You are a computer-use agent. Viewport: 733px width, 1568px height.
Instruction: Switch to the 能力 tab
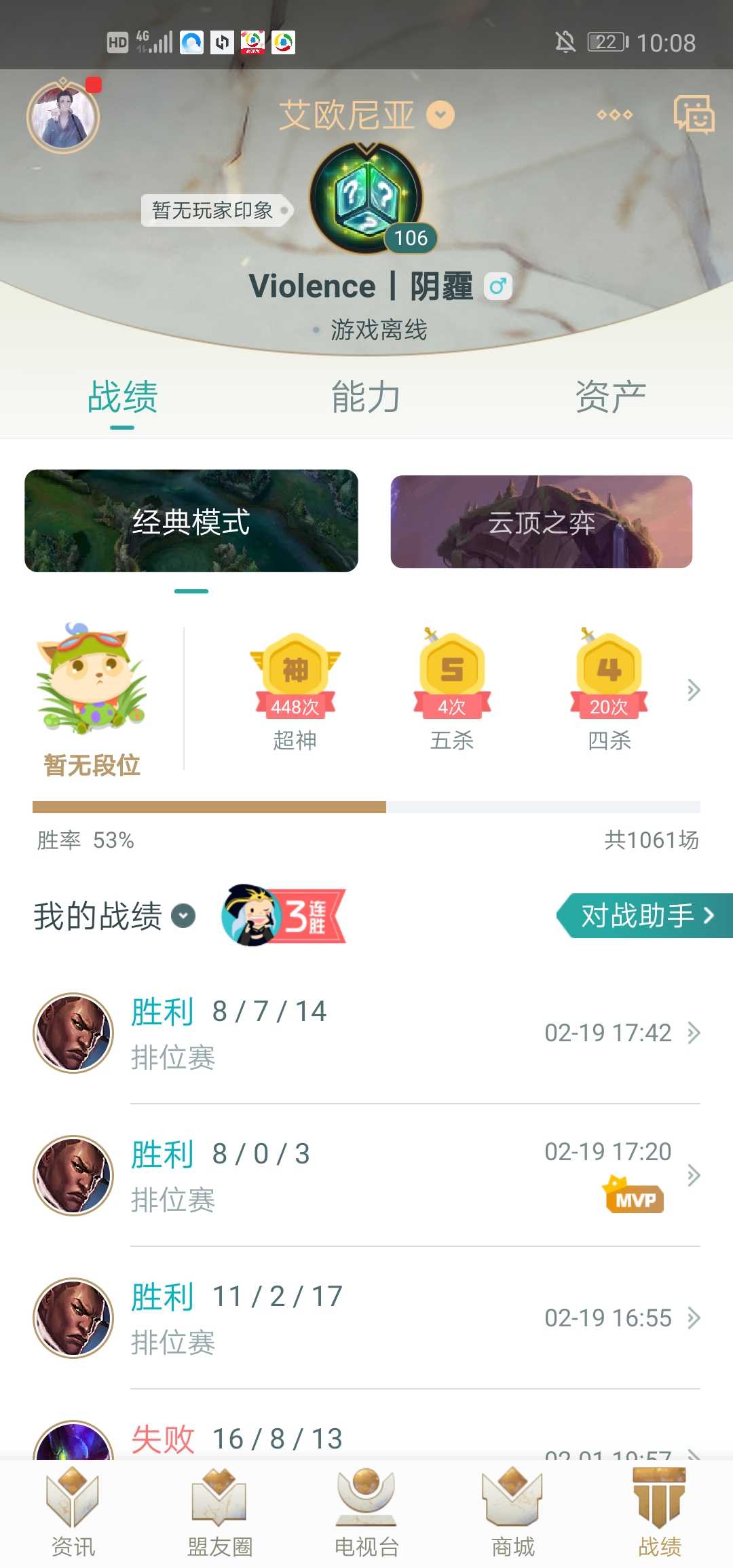click(x=366, y=397)
